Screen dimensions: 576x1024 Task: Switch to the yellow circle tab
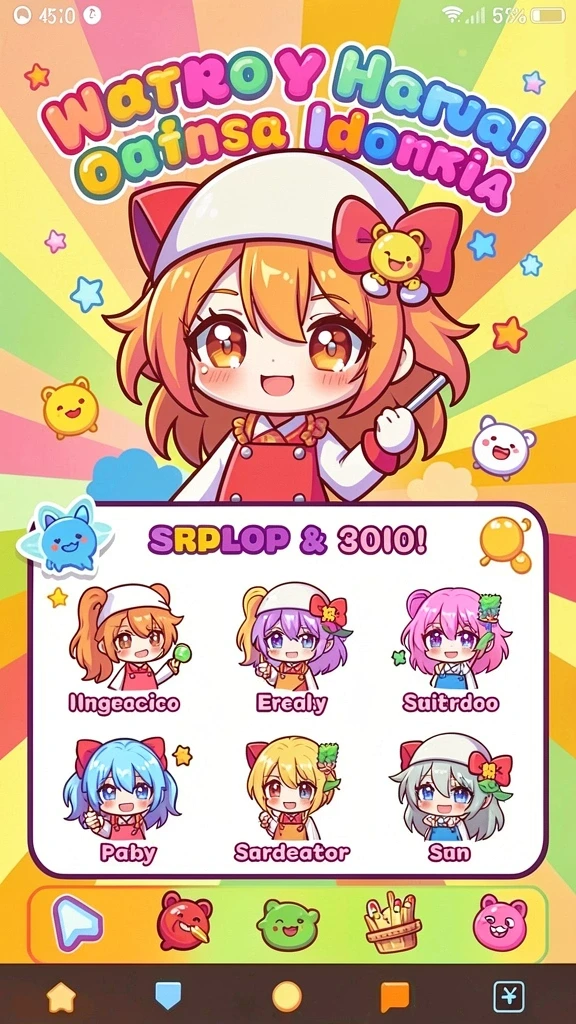(x=287, y=997)
